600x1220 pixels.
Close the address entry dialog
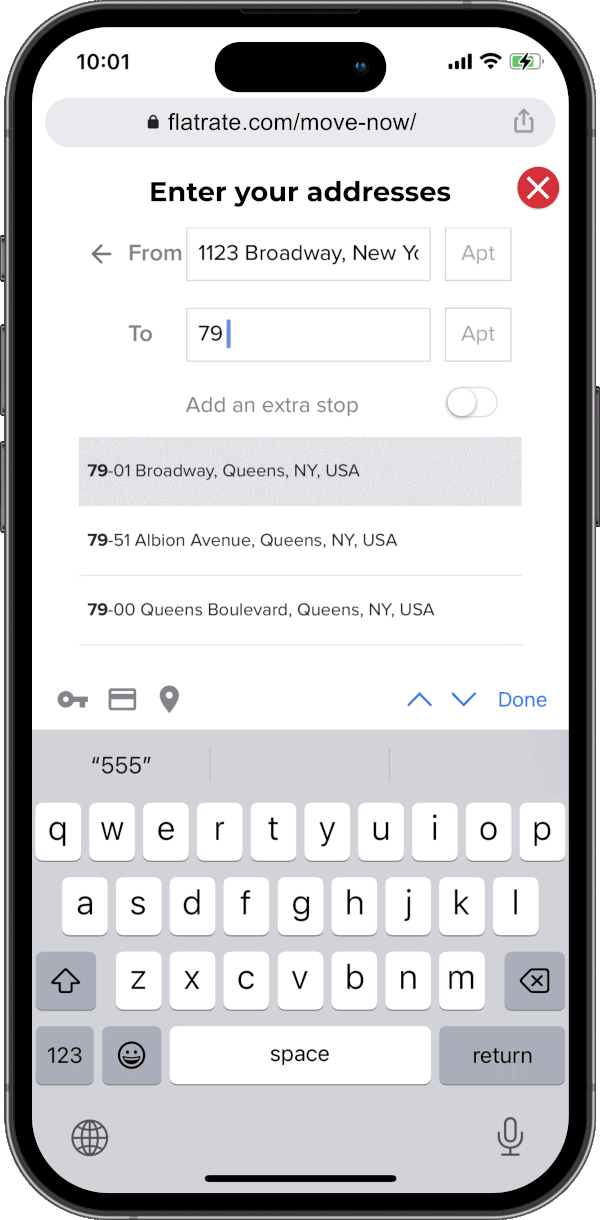point(538,188)
